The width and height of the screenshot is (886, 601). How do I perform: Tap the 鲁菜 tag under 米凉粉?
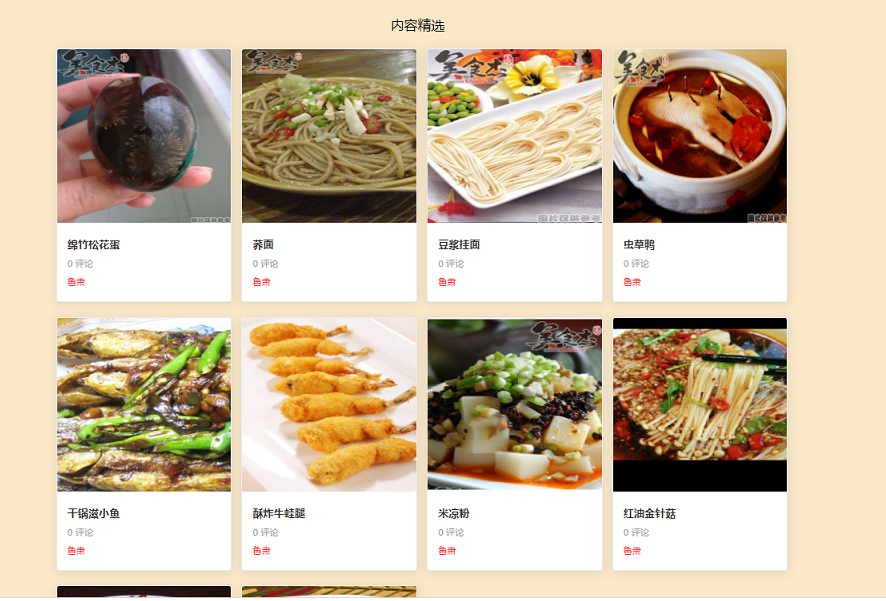pos(447,551)
